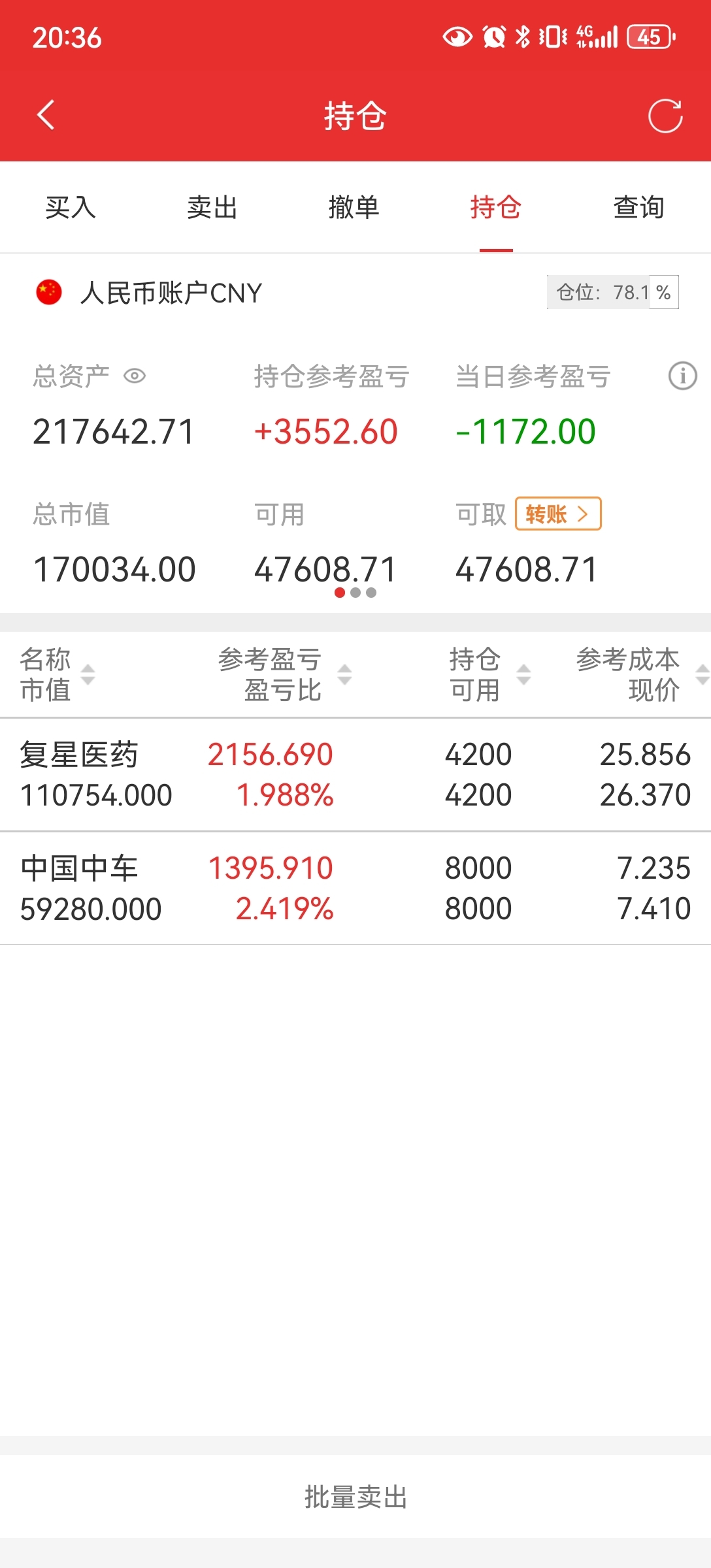Open the 中国中车 holding row
Viewport: 711px width, 1568px height.
coord(355,889)
